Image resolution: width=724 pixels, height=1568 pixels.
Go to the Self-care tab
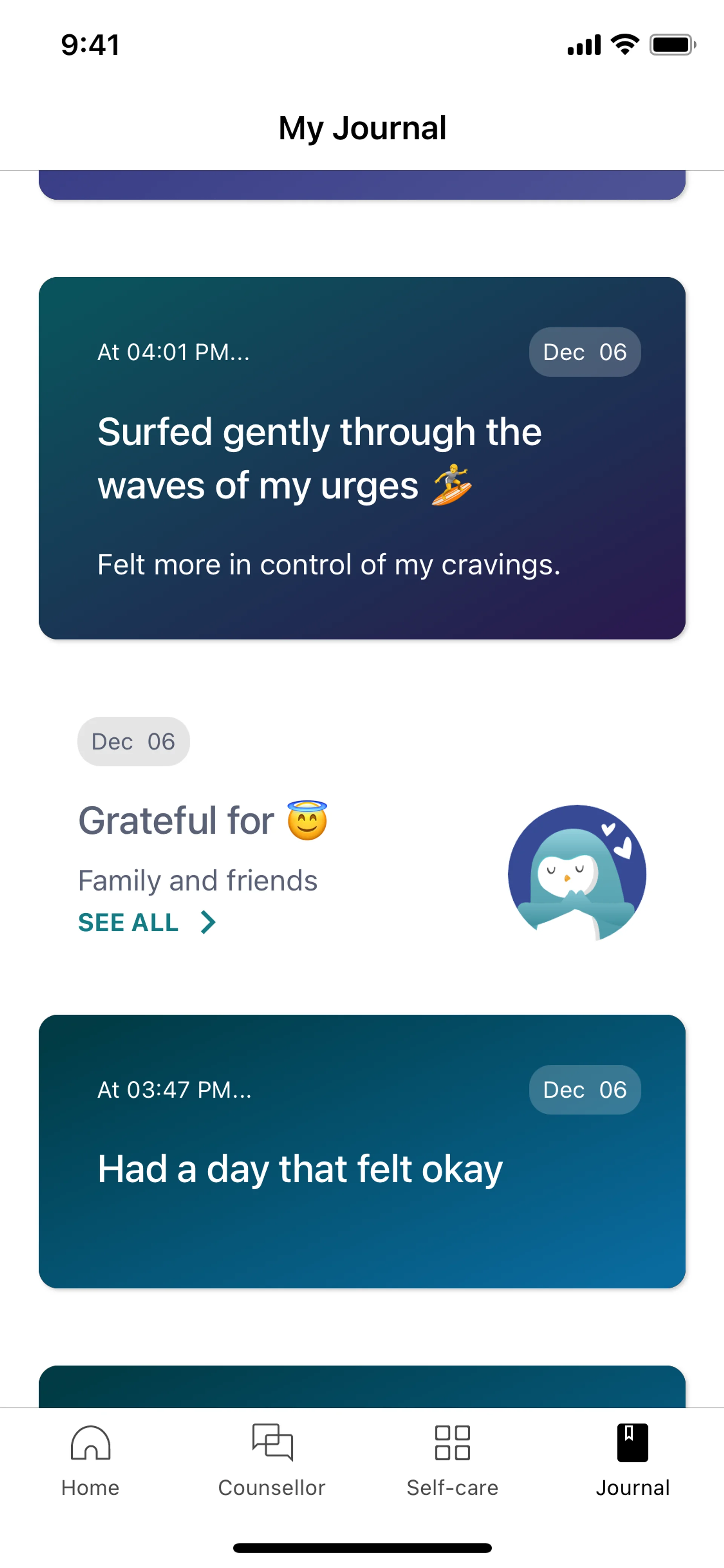[452, 1460]
